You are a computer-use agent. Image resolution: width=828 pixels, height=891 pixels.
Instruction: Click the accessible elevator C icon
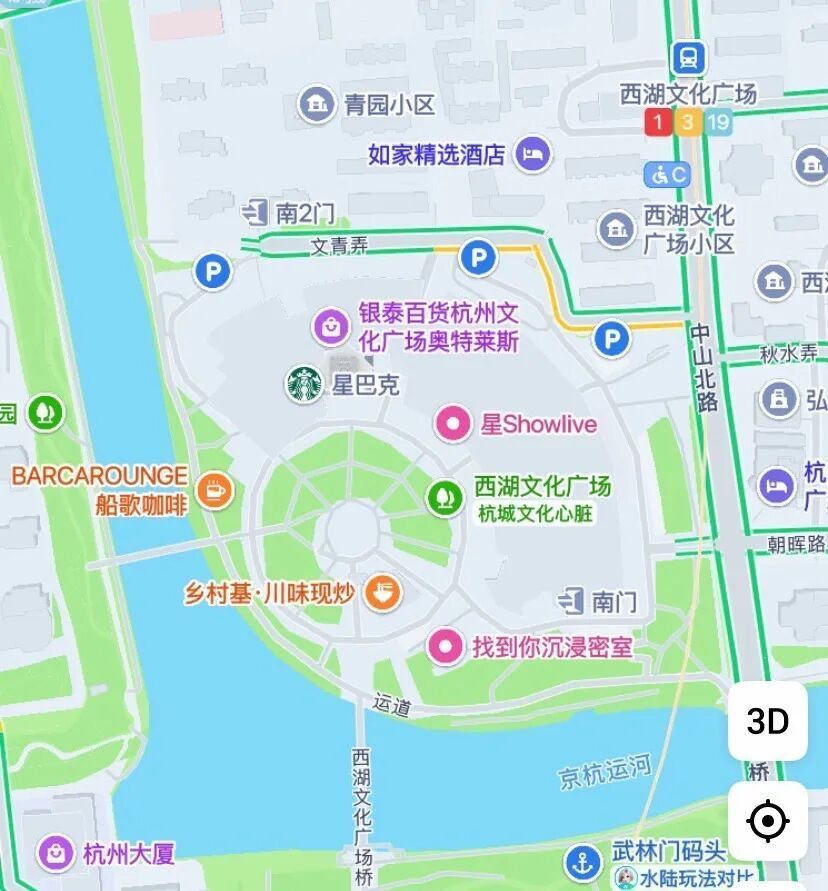667,173
